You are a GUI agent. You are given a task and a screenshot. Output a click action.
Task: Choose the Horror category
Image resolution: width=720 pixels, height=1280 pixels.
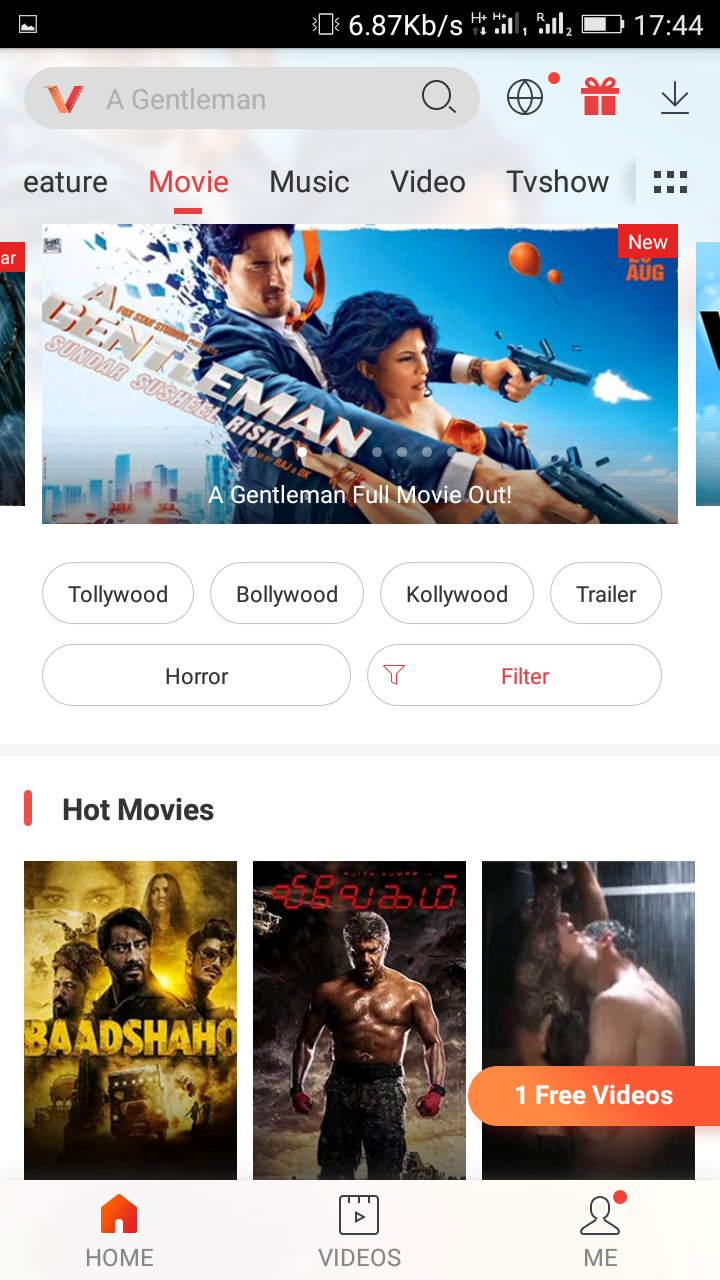196,676
